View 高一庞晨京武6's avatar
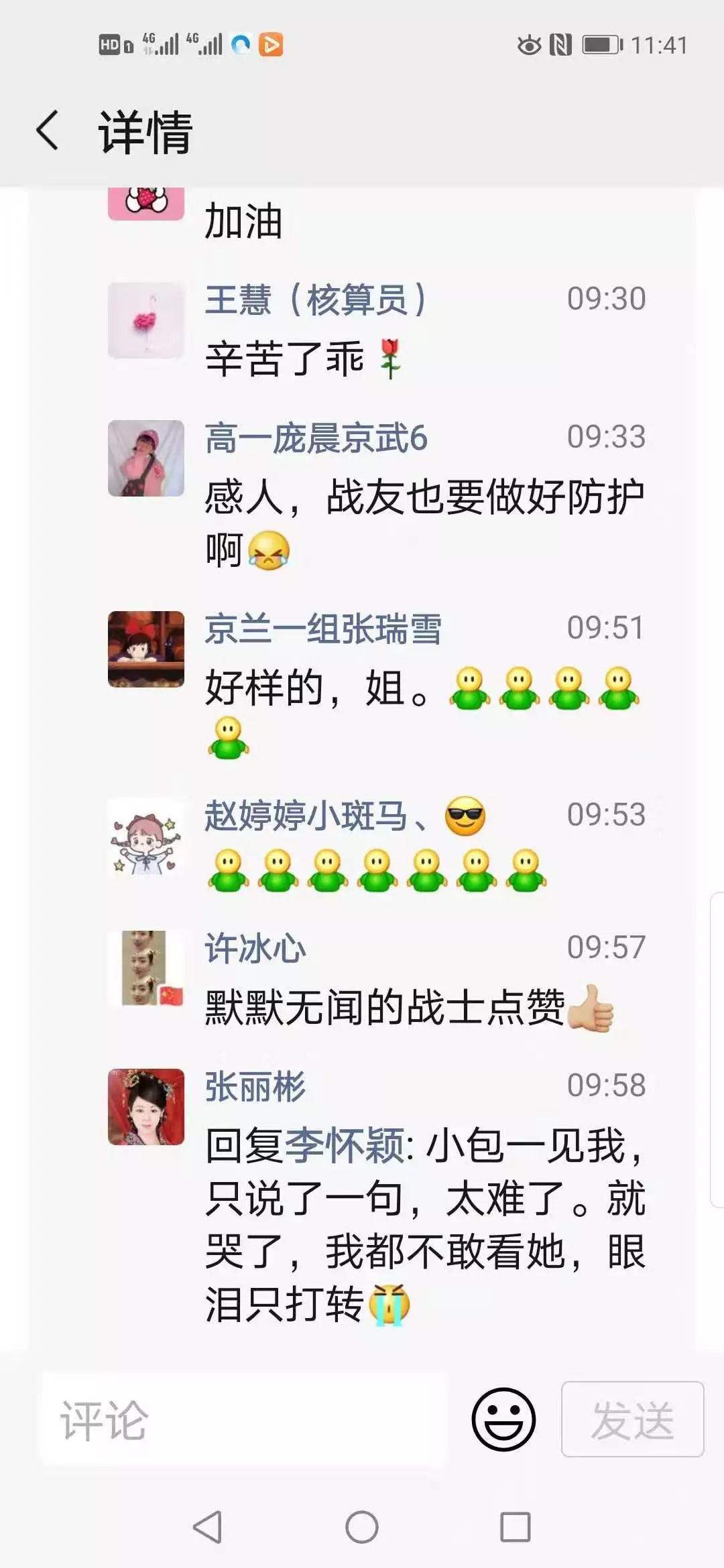This screenshot has height=1568, width=724. point(146,458)
